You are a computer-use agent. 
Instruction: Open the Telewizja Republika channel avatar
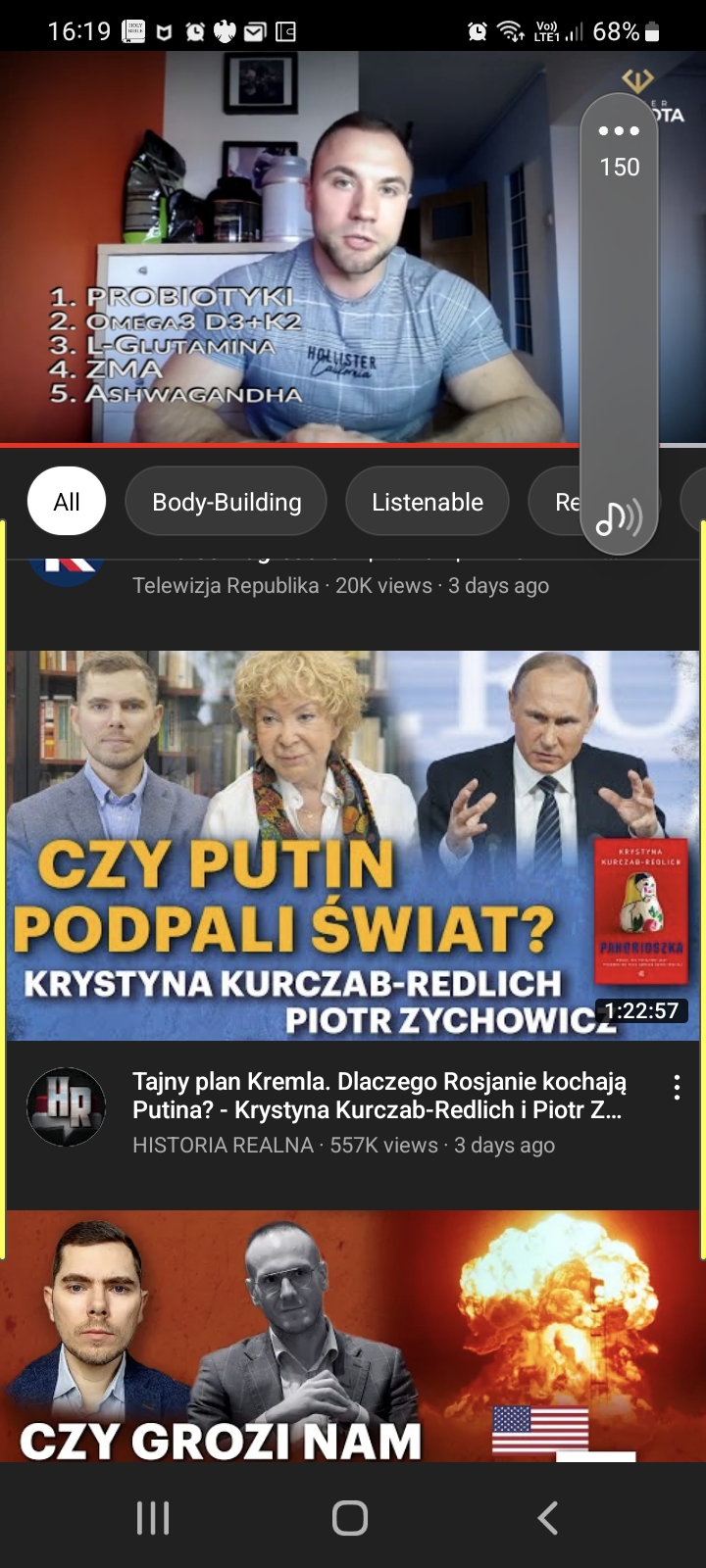(x=66, y=568)
